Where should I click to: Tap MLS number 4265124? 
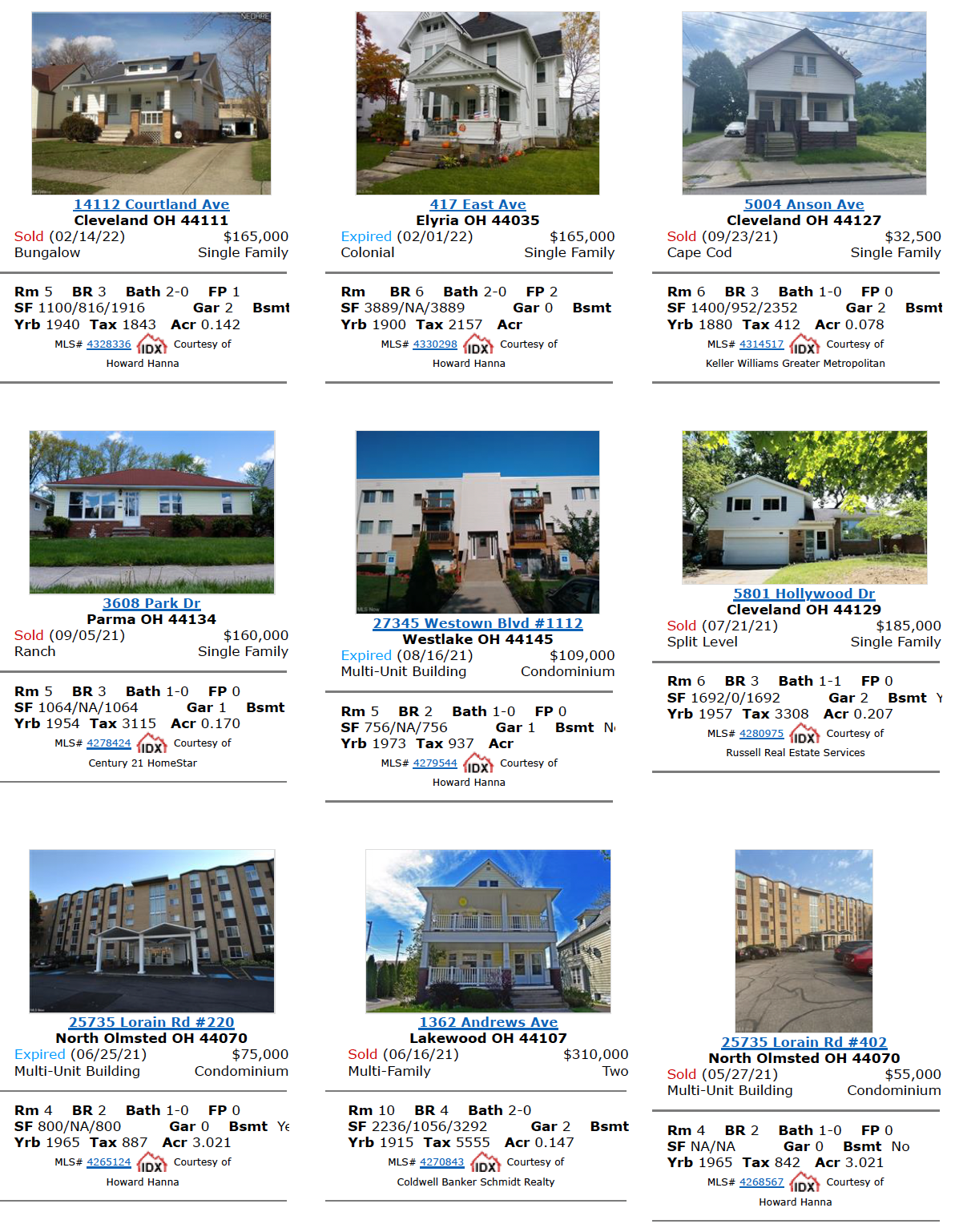(109, 1162)
